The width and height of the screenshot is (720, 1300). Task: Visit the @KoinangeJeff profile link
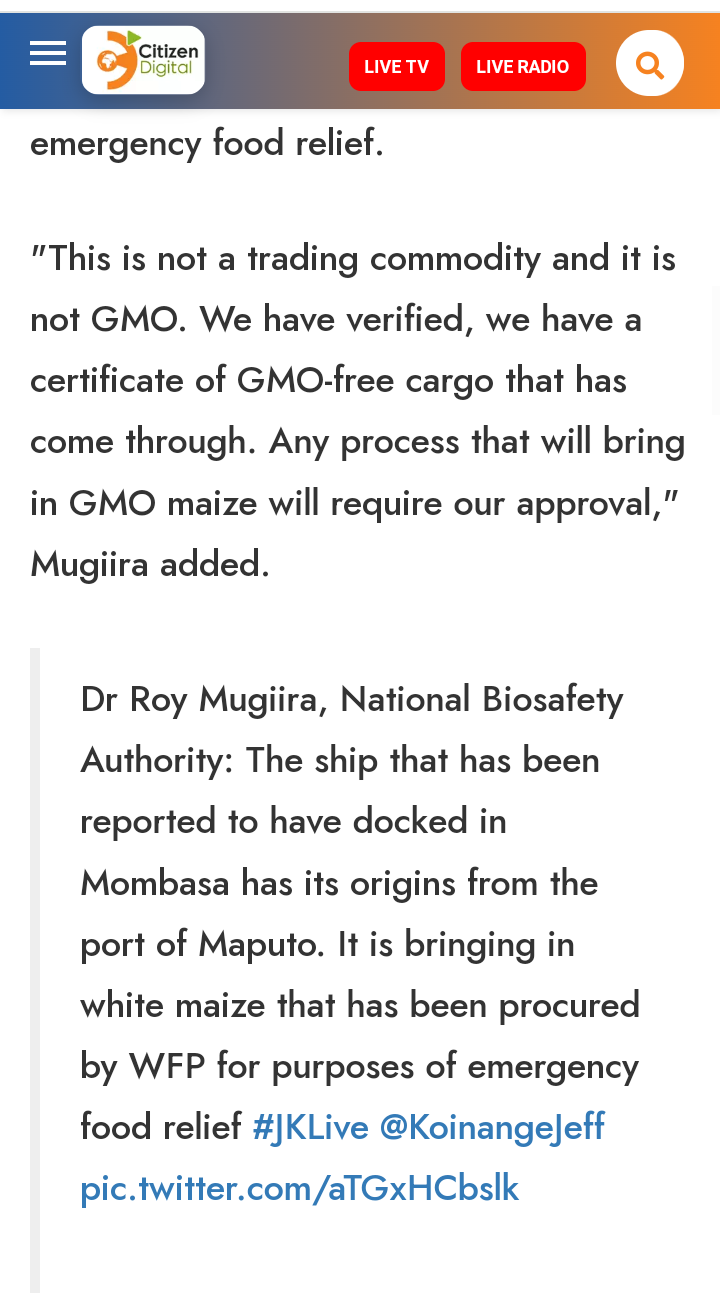click(x=492, y=1127)
